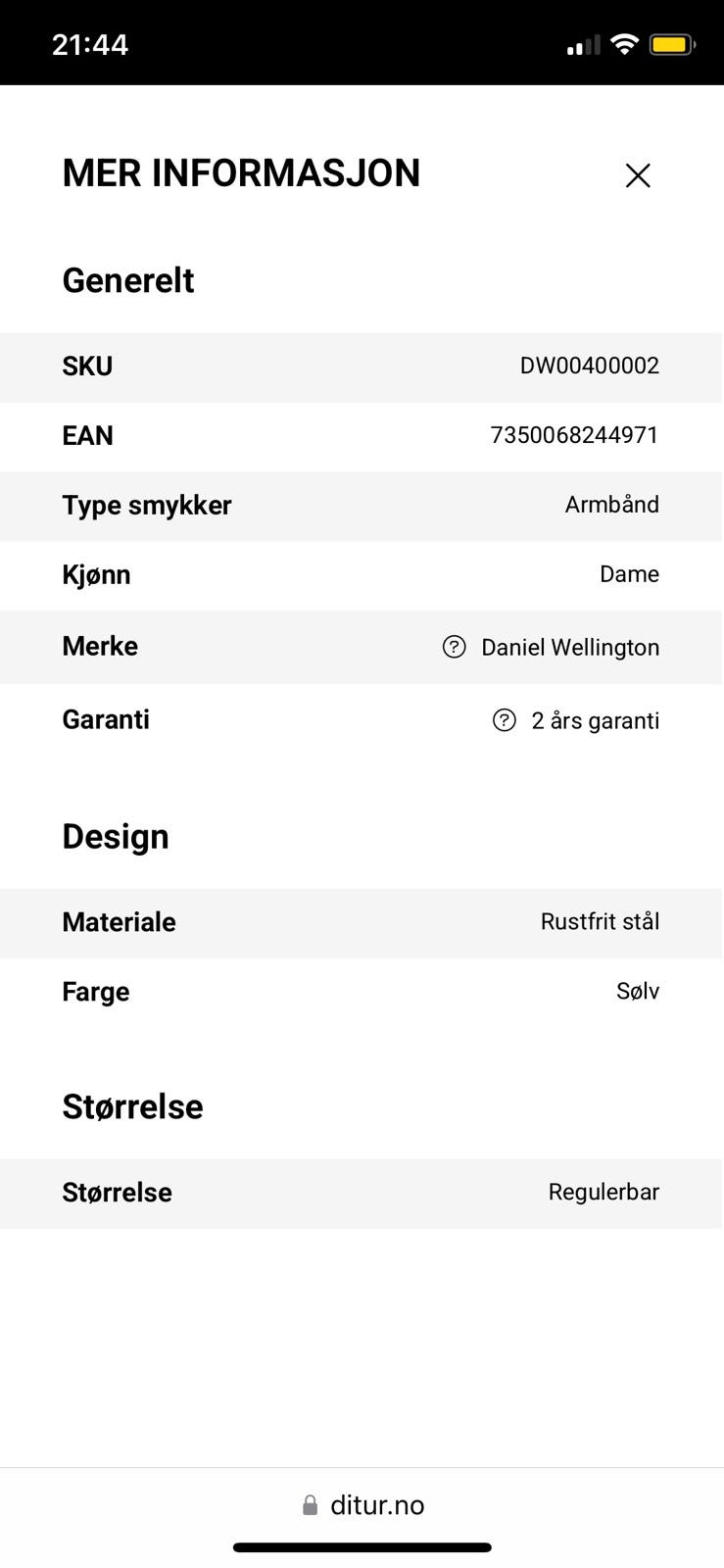Tap the battery indicator in the status bar
Image resolution: width=724 pixels, height=1568 pixels.
pos(673,43)
